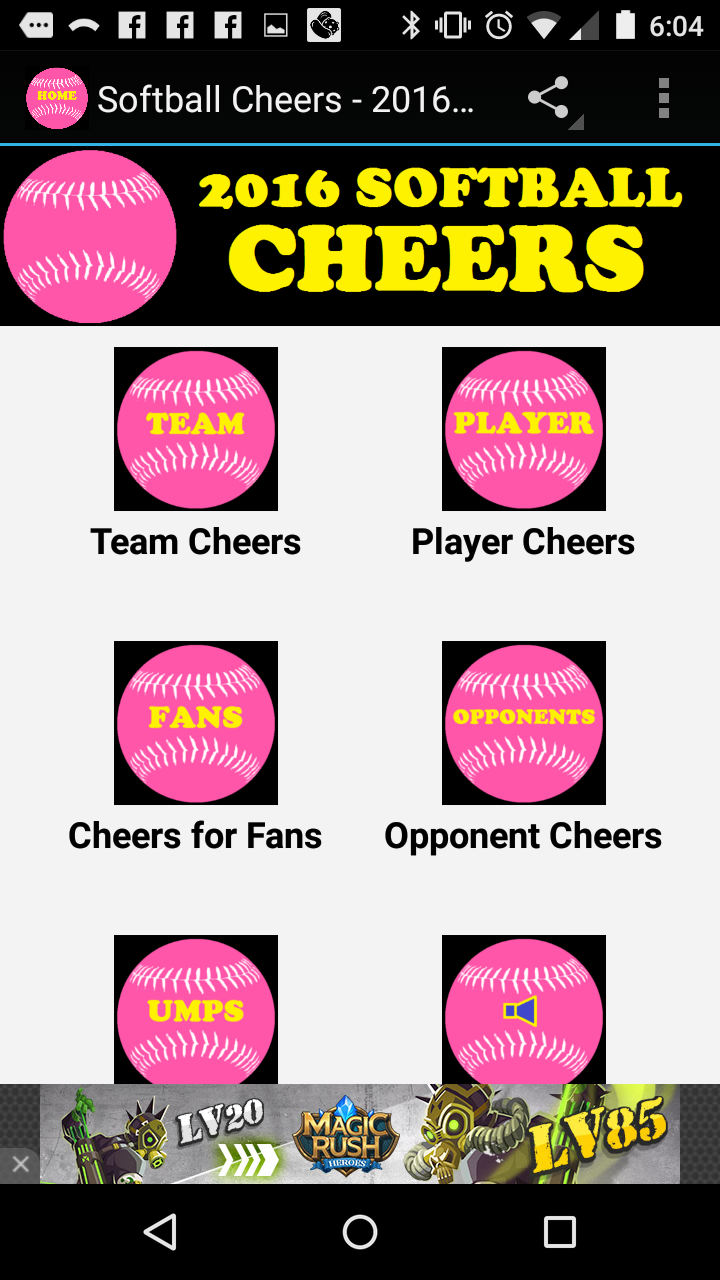
Task: Click the HOME softball logo in the toolbar
Action: tap(56, 98)
